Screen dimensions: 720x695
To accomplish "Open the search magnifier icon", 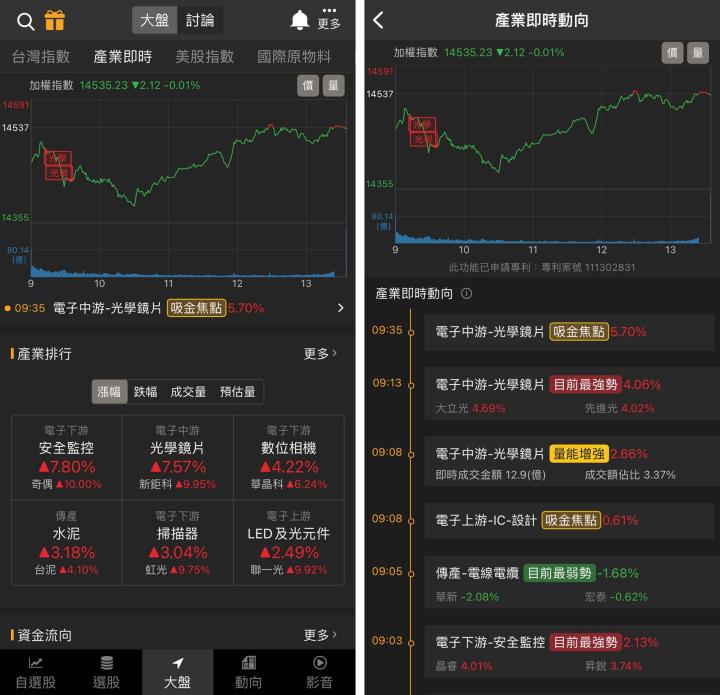I will point(26,20).
